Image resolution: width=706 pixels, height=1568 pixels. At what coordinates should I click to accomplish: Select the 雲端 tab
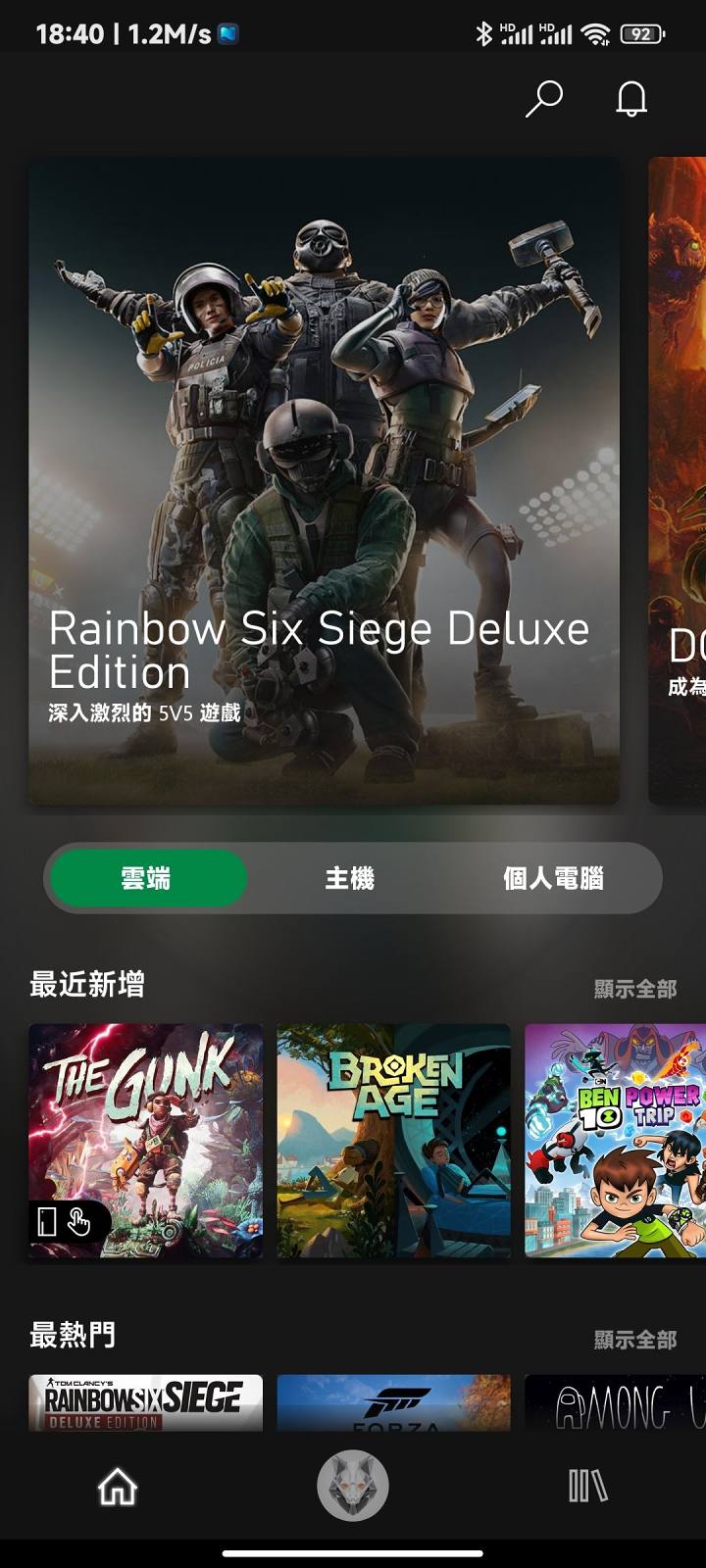(x=147, y=878)
